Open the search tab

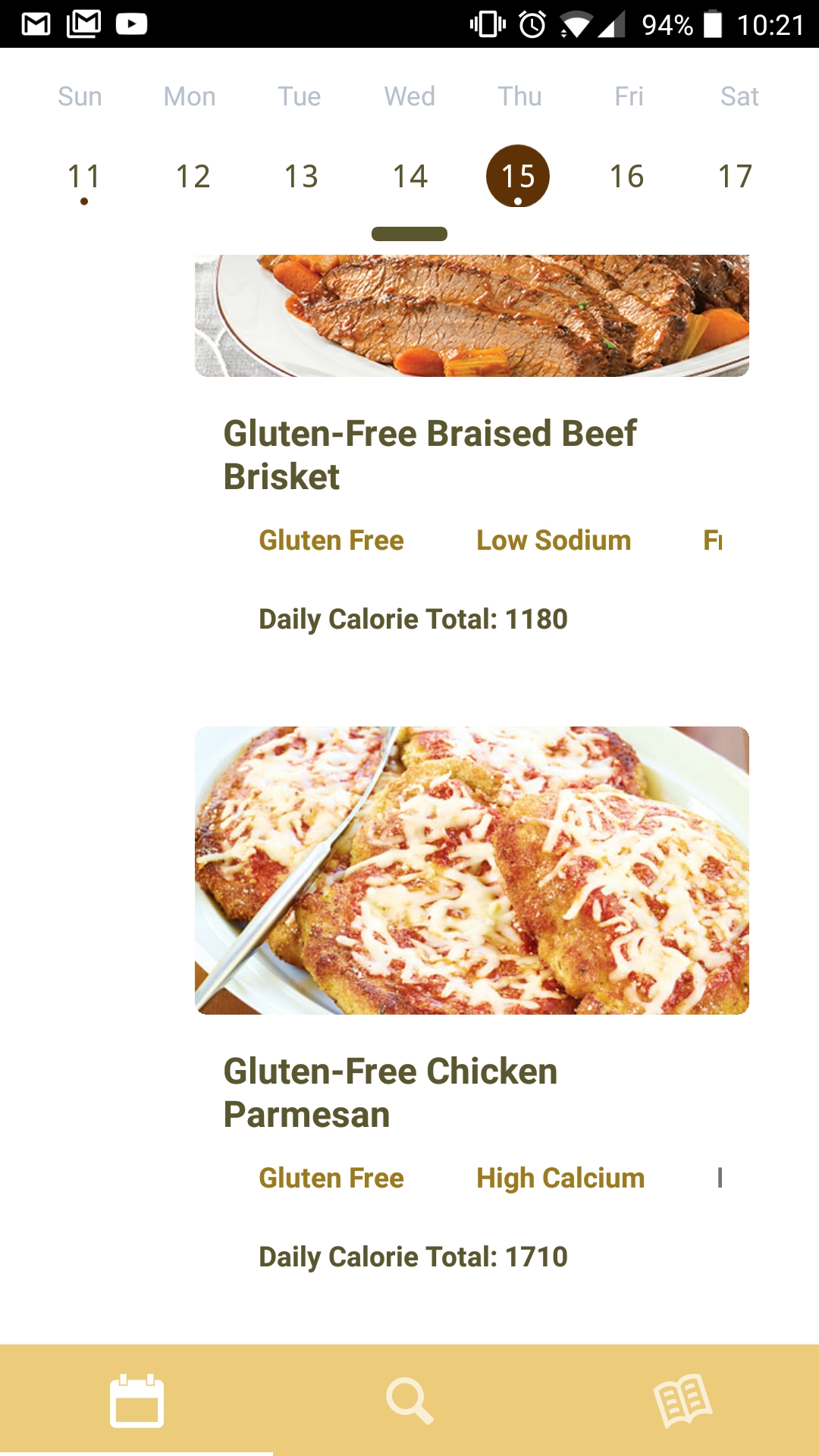pyautogui.click(x=409, y=1401)
